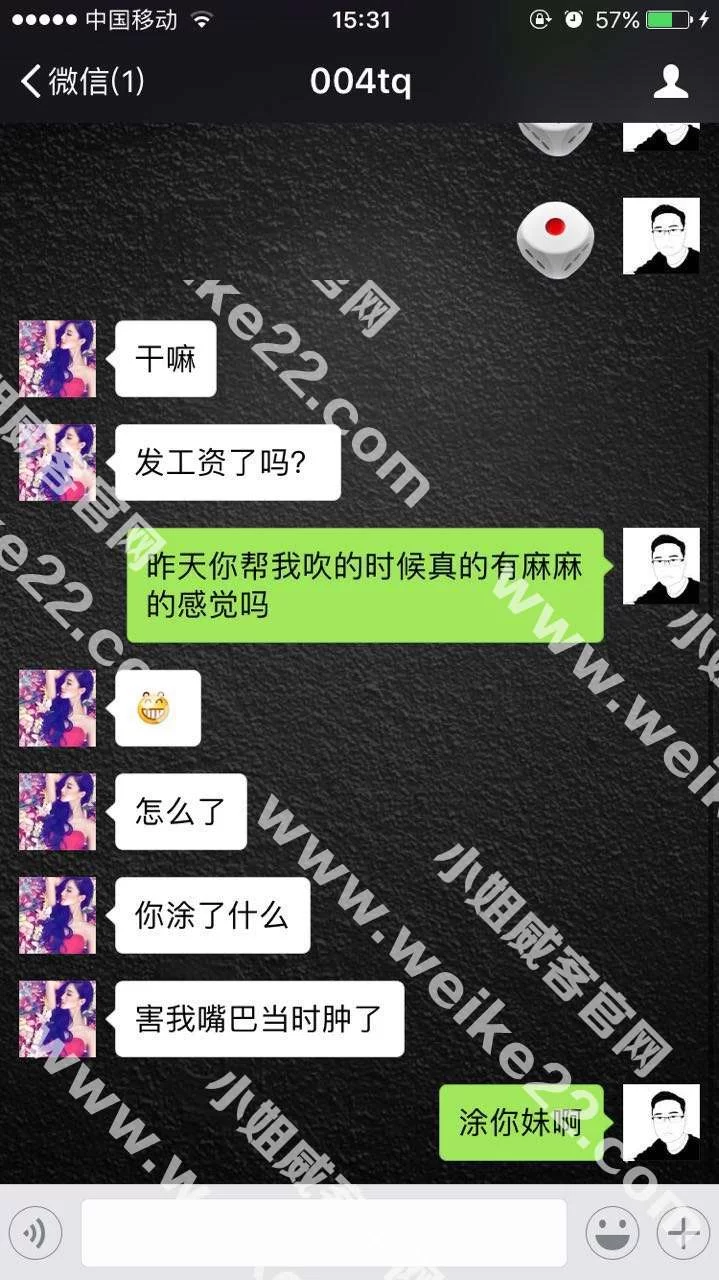Open the contact avatar beside 干嘛
The image size is (719, 1280).
(x=57, y=358)
